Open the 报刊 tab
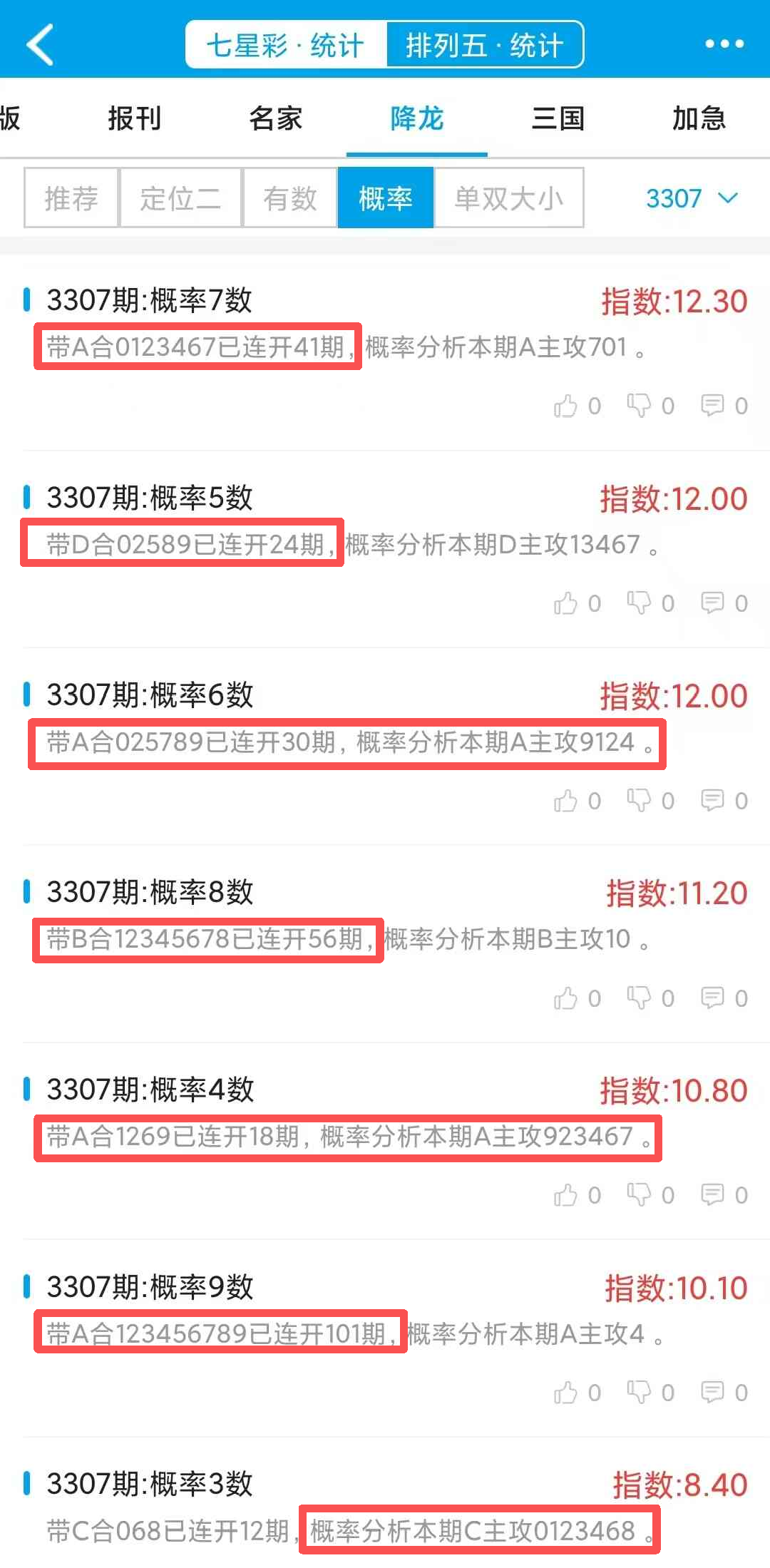Viewport: 770px width, 1568px height. pos(134,118)
